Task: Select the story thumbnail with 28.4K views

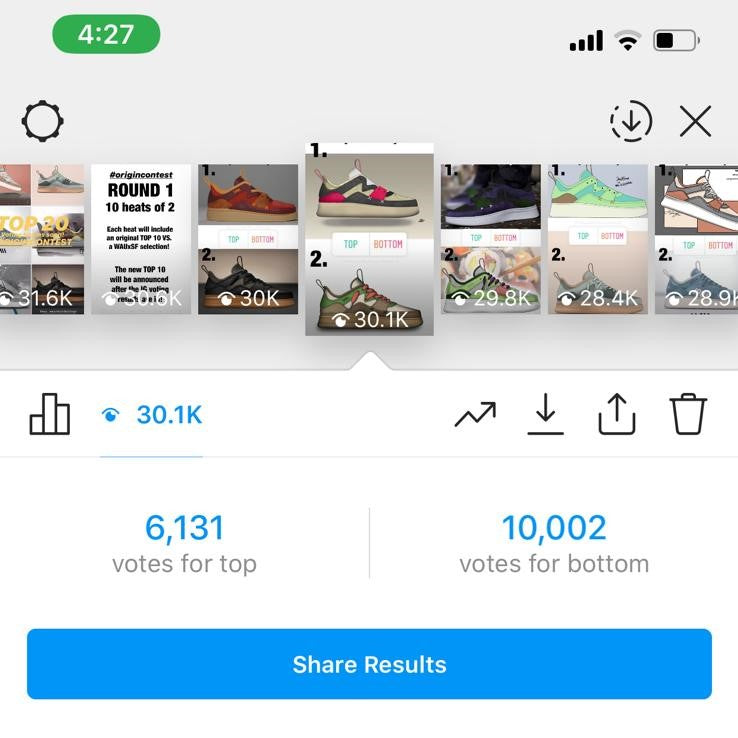Action: [598, 240]
